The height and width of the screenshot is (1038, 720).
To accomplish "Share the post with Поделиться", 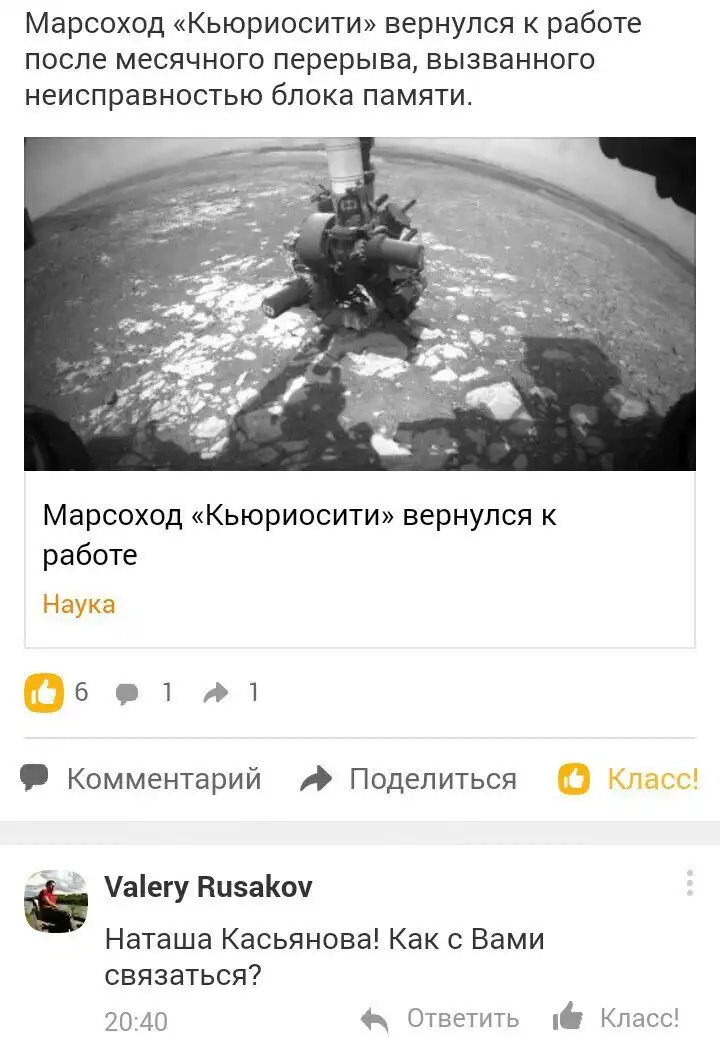I will coord(408,779).
